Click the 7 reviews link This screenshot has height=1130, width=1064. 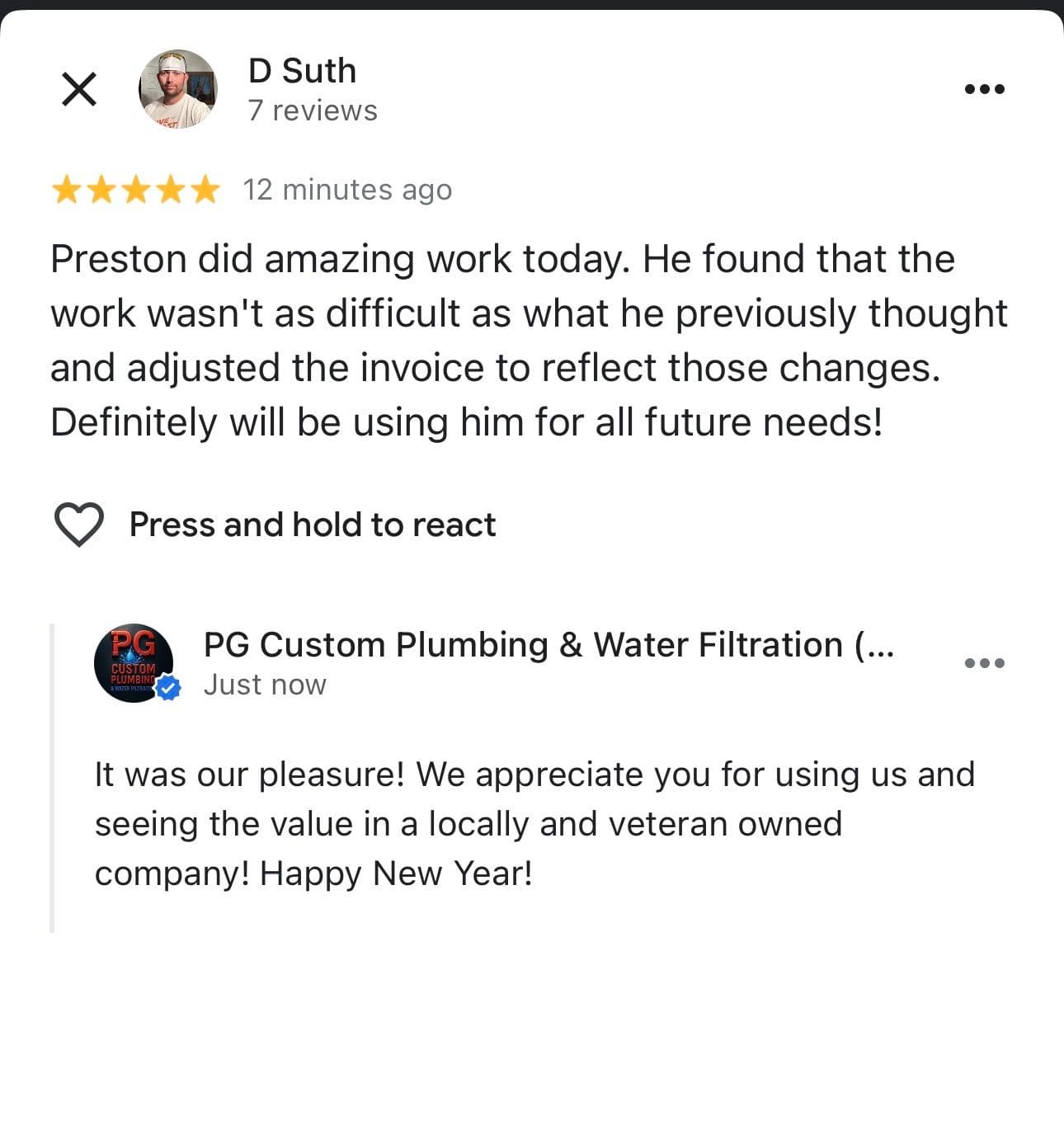(312, 109)
